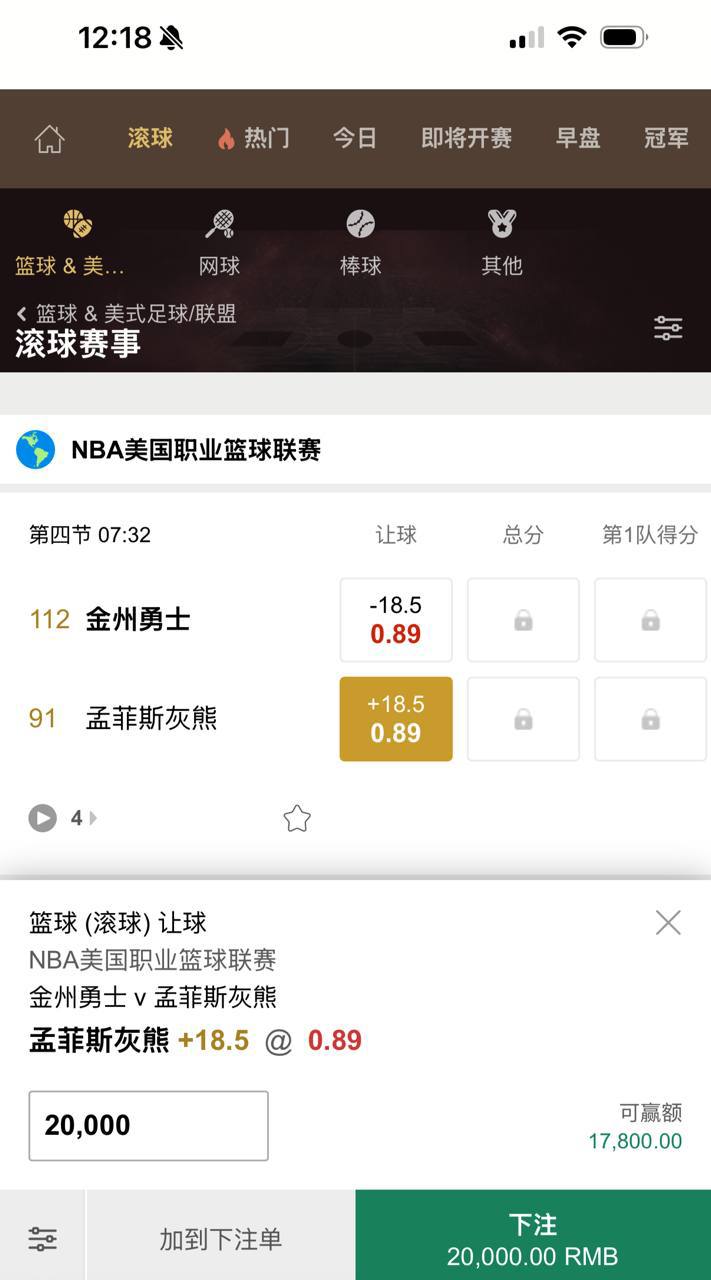Go to the home icon
Screen dimensions: 711x1280
point(49,139)
